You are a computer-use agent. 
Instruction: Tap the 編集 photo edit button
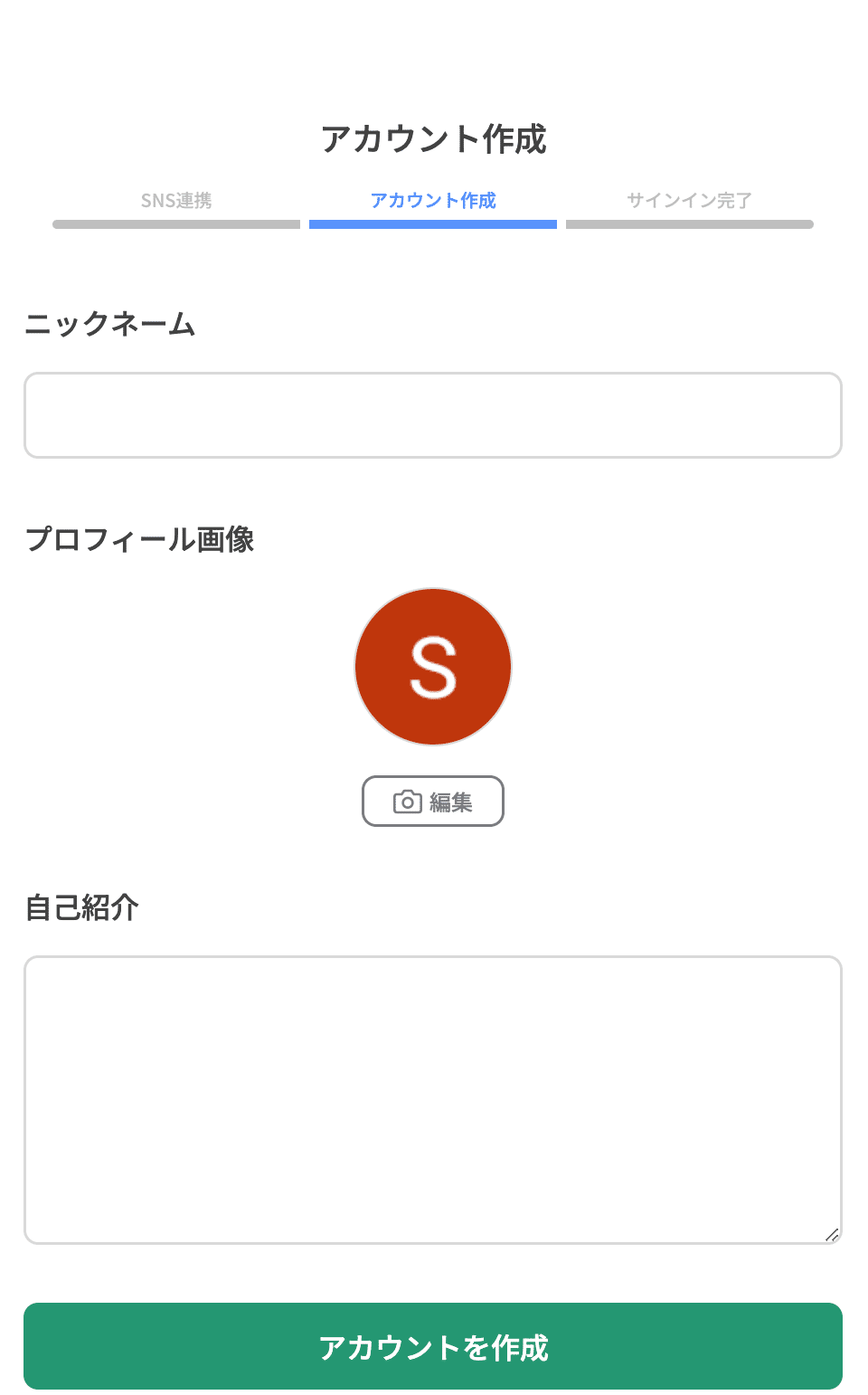click(433, 802)
